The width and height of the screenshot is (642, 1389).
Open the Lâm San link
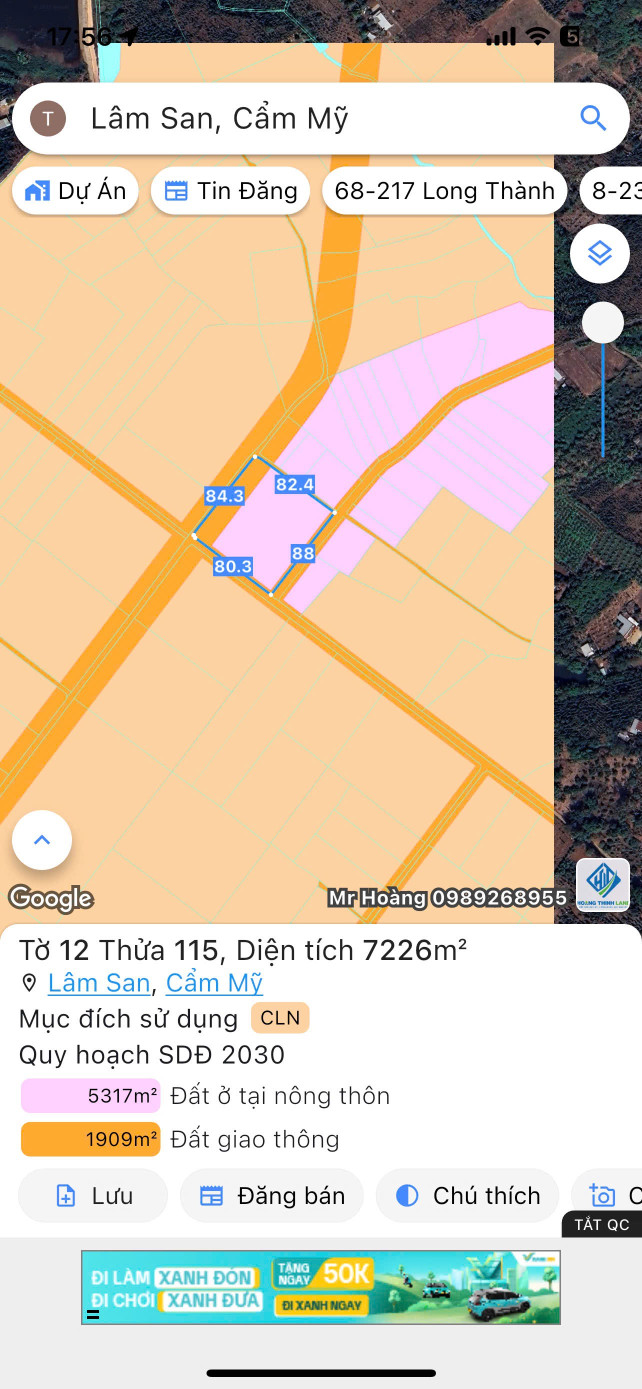point(99,983)
